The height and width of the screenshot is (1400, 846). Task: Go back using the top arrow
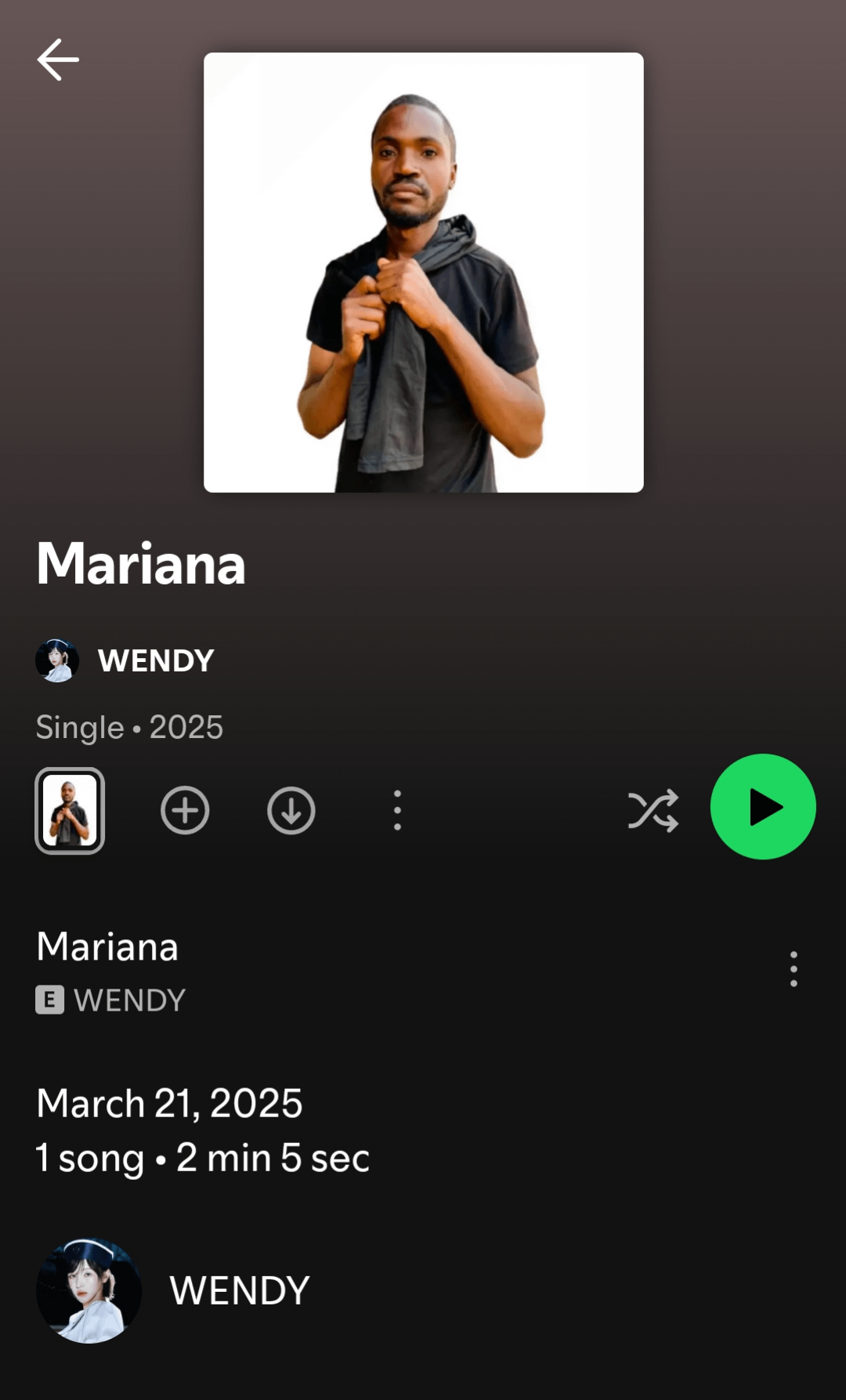click(x=58, y=60)
